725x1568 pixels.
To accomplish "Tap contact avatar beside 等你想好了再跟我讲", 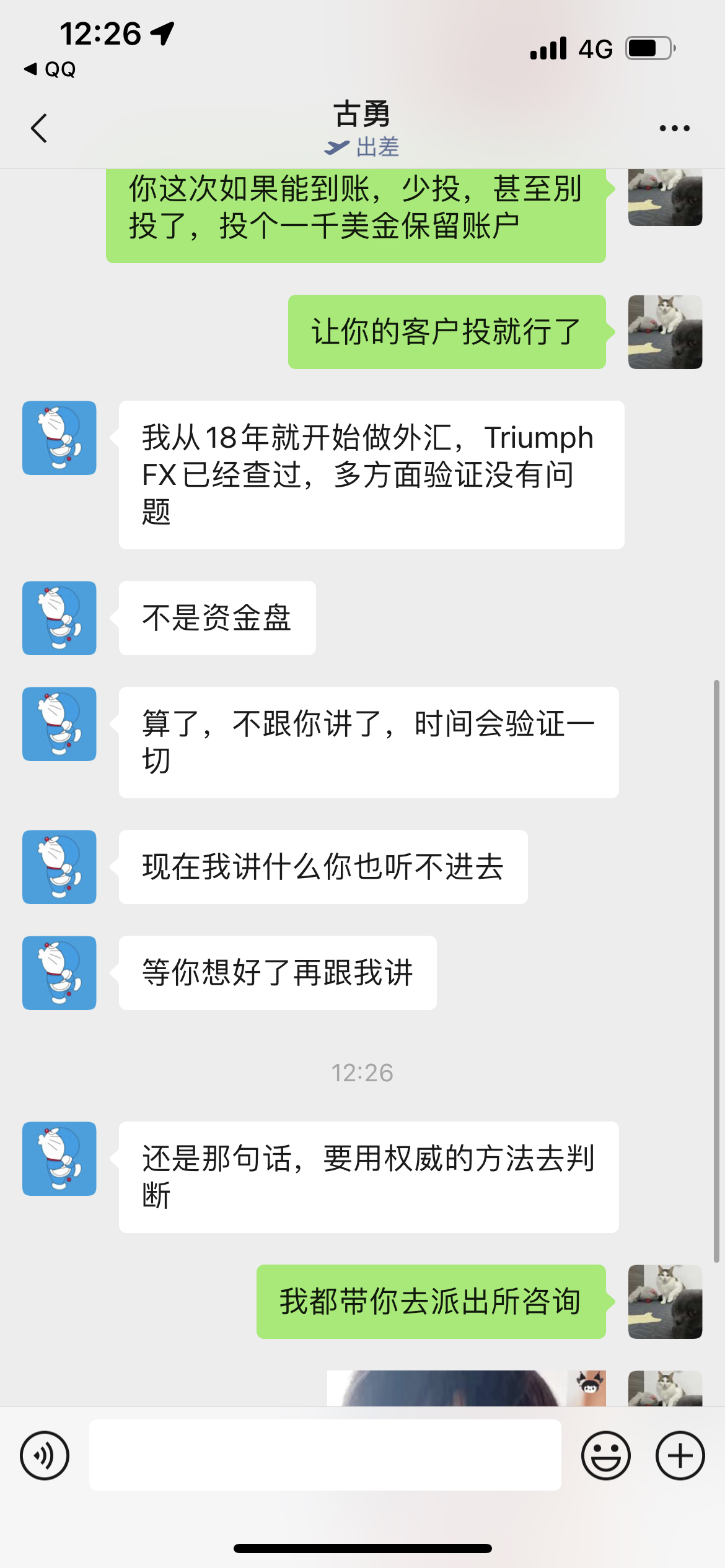I will click(59, 973).
